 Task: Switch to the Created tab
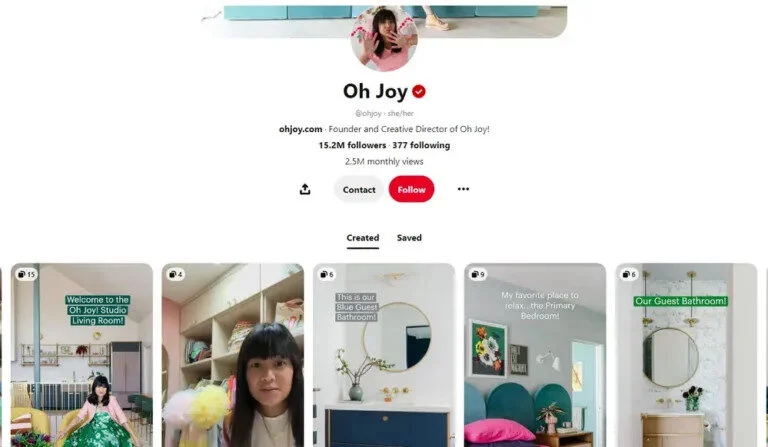pyautogui.click(x=362, y=238)
